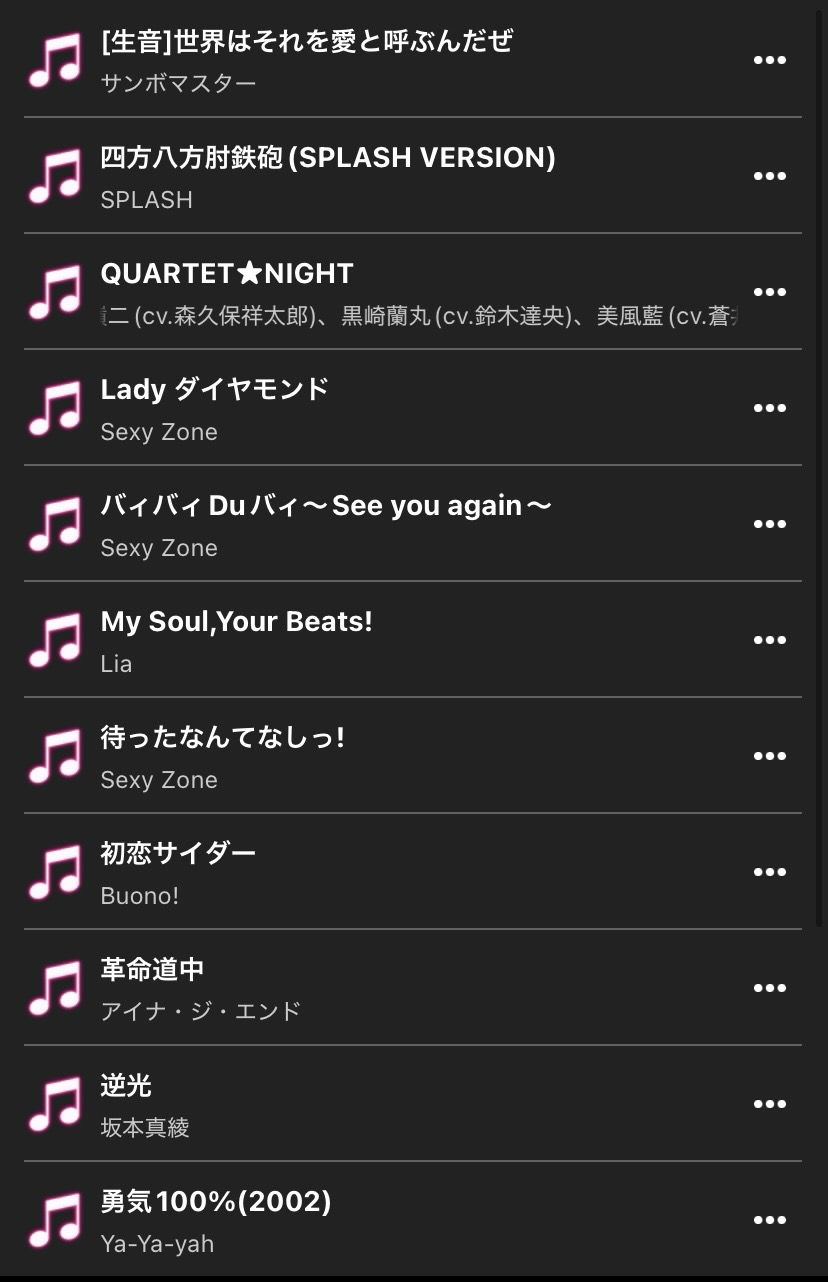The image size is (828, 1282).
Task: Open 革命道中 by アイナ・ジ・エンド
Action: pyautogui.click(x=153, y=970)
